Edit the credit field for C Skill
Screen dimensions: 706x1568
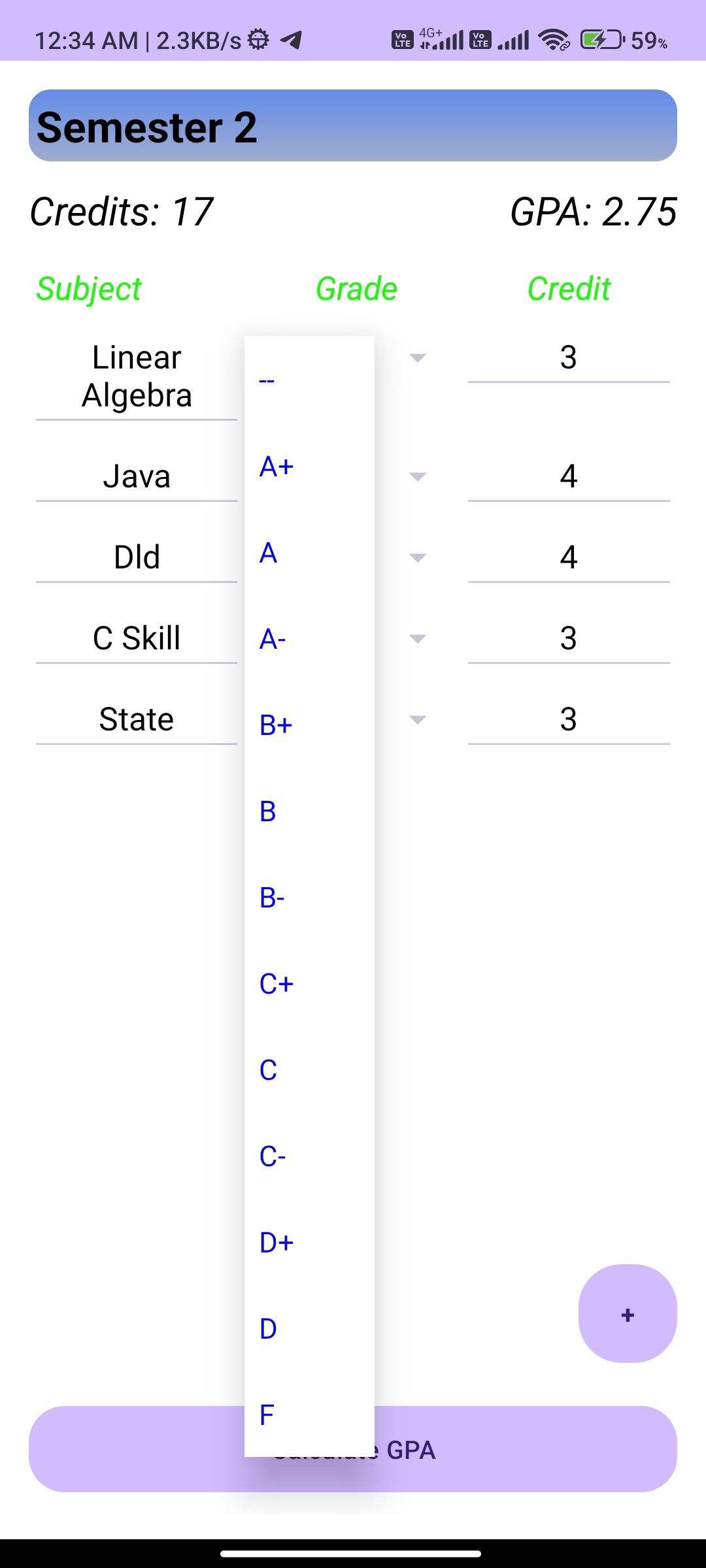[x=568, y=638]
